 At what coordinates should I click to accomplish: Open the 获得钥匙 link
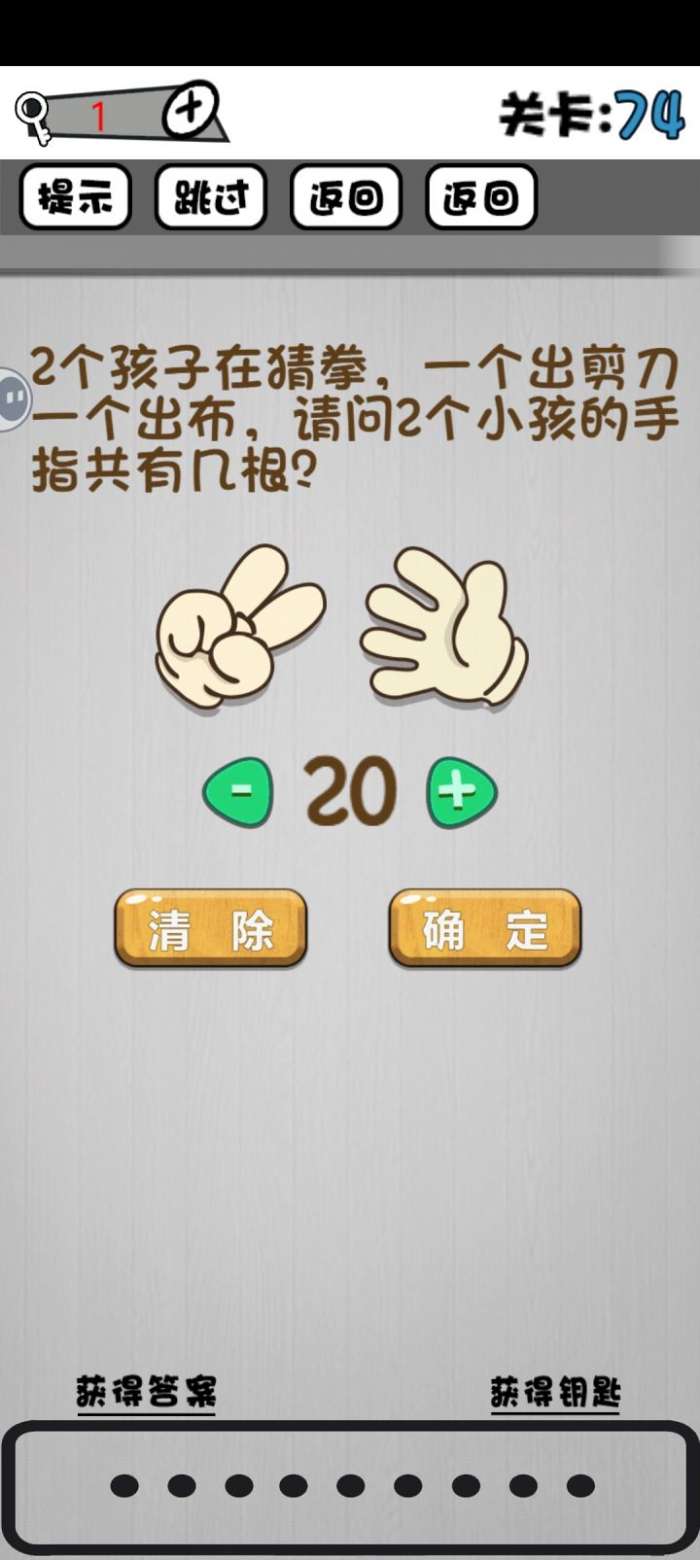click(555, 1393)
